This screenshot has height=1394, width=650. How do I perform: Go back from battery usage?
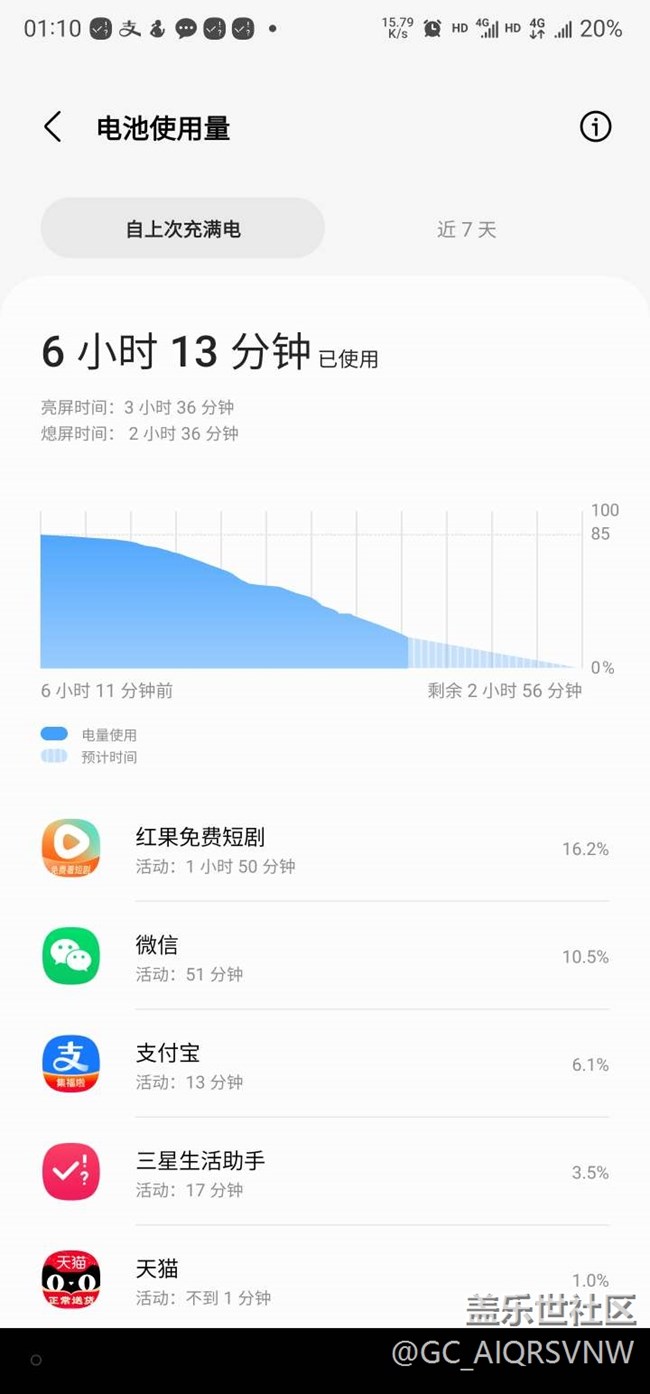[x=53, y=127]
